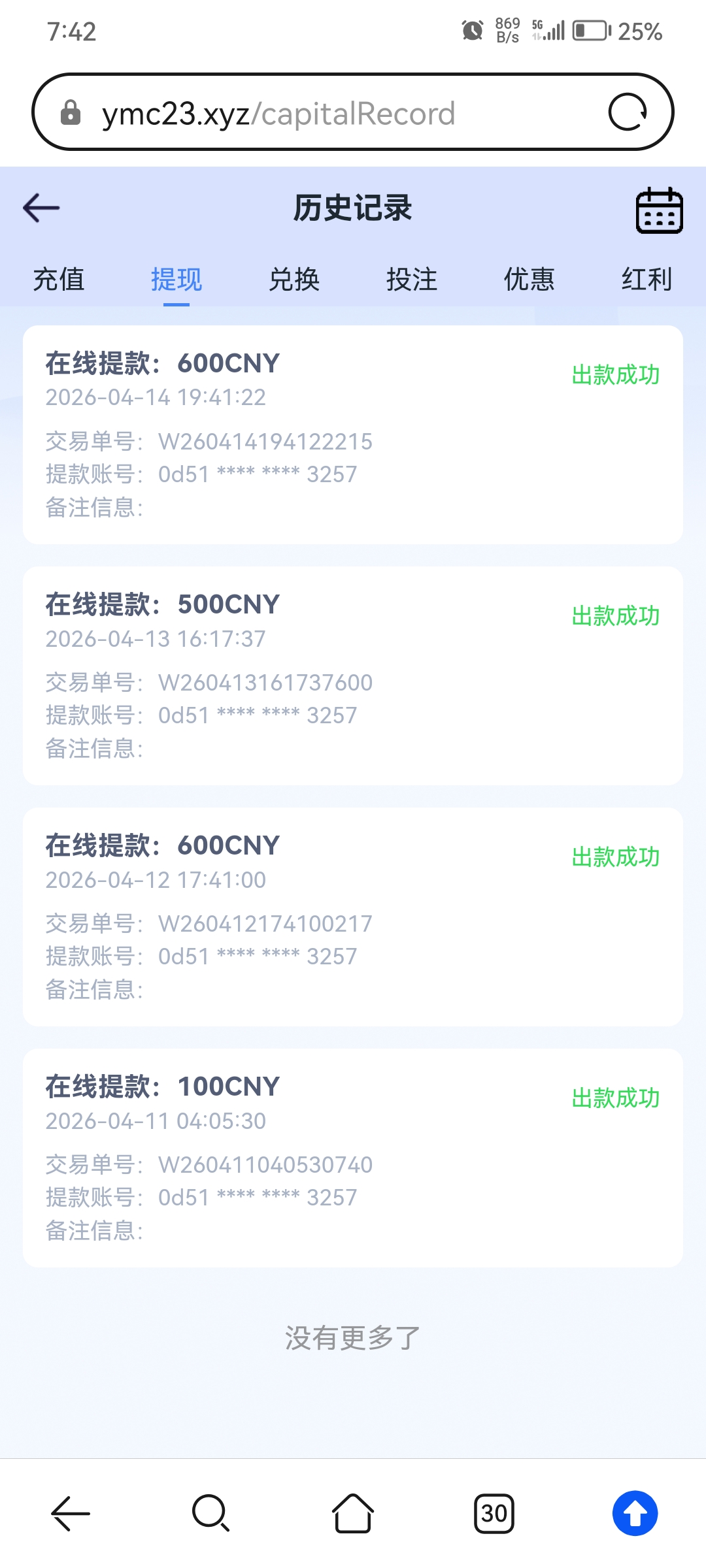Open the 投注 records tab

pyautogui.click(x=413, y=280)
